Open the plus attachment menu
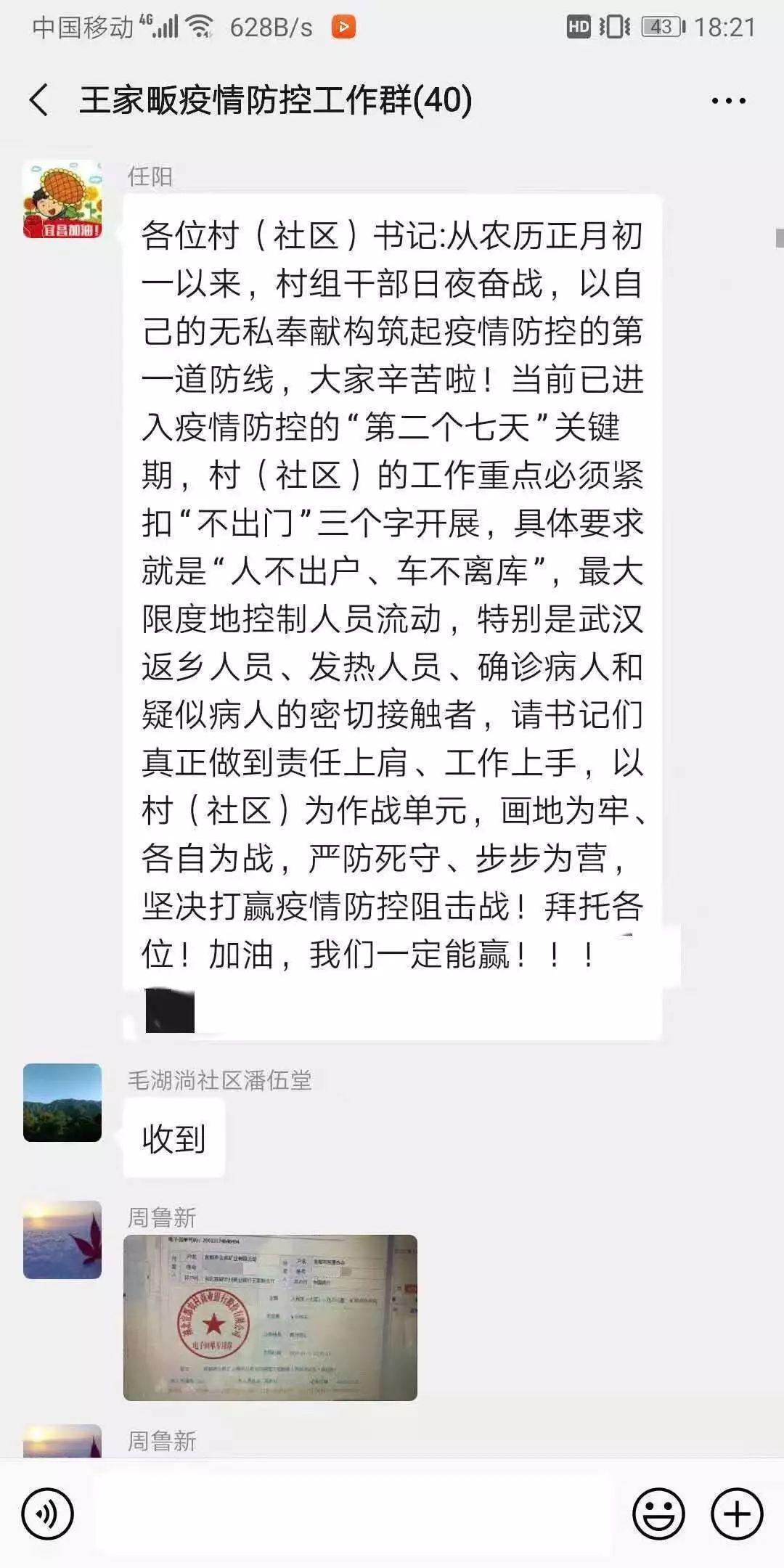 click(737, 1514)
